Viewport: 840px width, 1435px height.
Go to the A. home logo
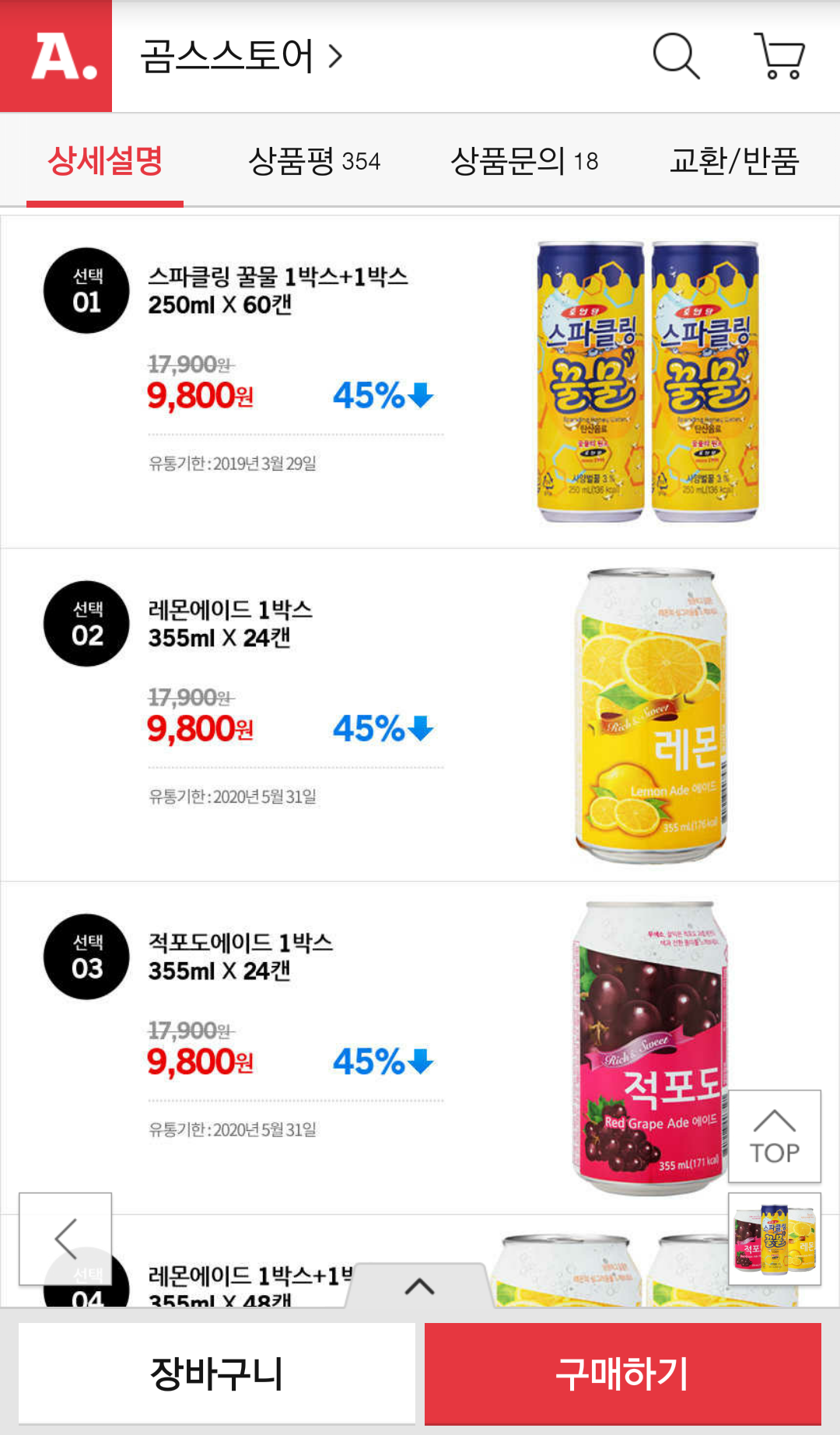pyautogui.click(x=56, y=56)
